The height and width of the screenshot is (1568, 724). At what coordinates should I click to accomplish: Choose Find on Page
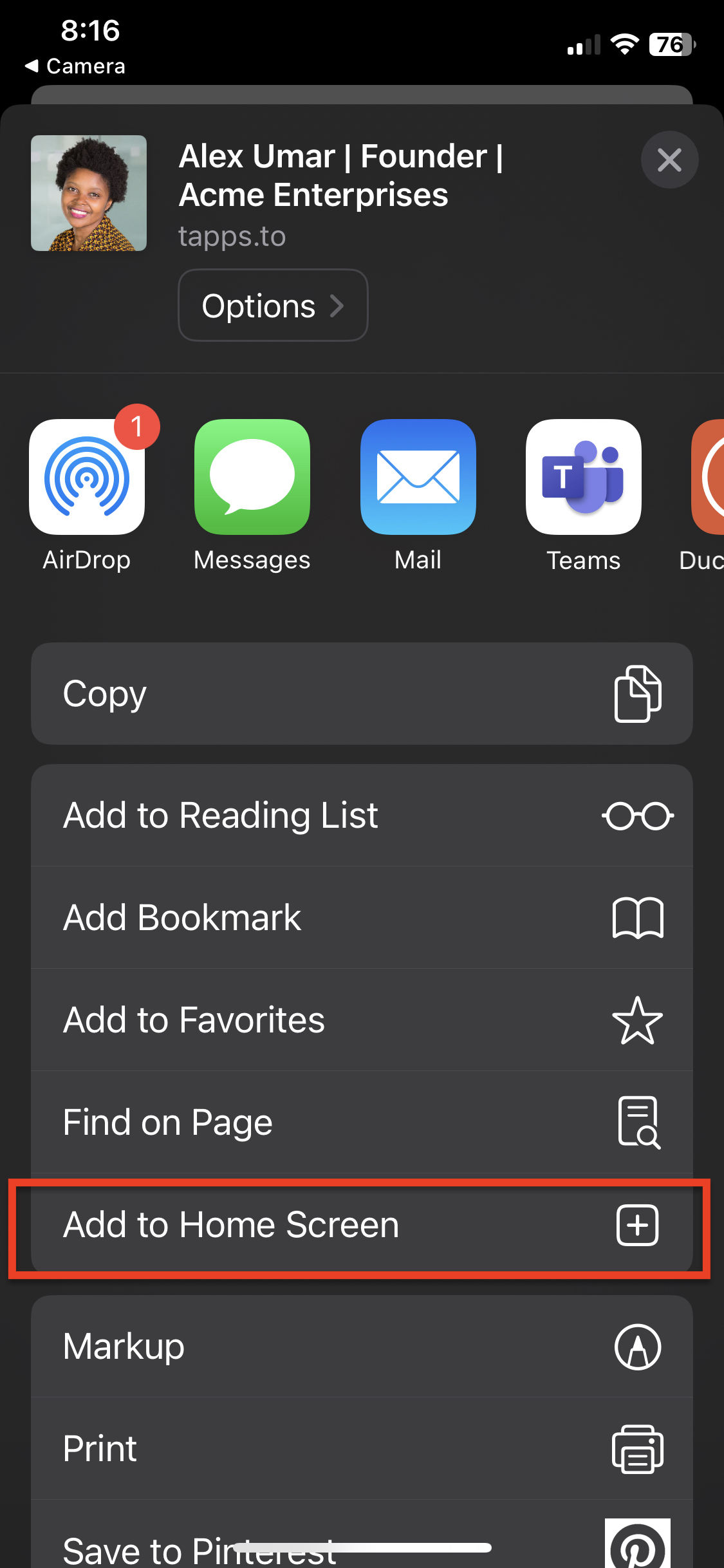(x=362, y=1122)
